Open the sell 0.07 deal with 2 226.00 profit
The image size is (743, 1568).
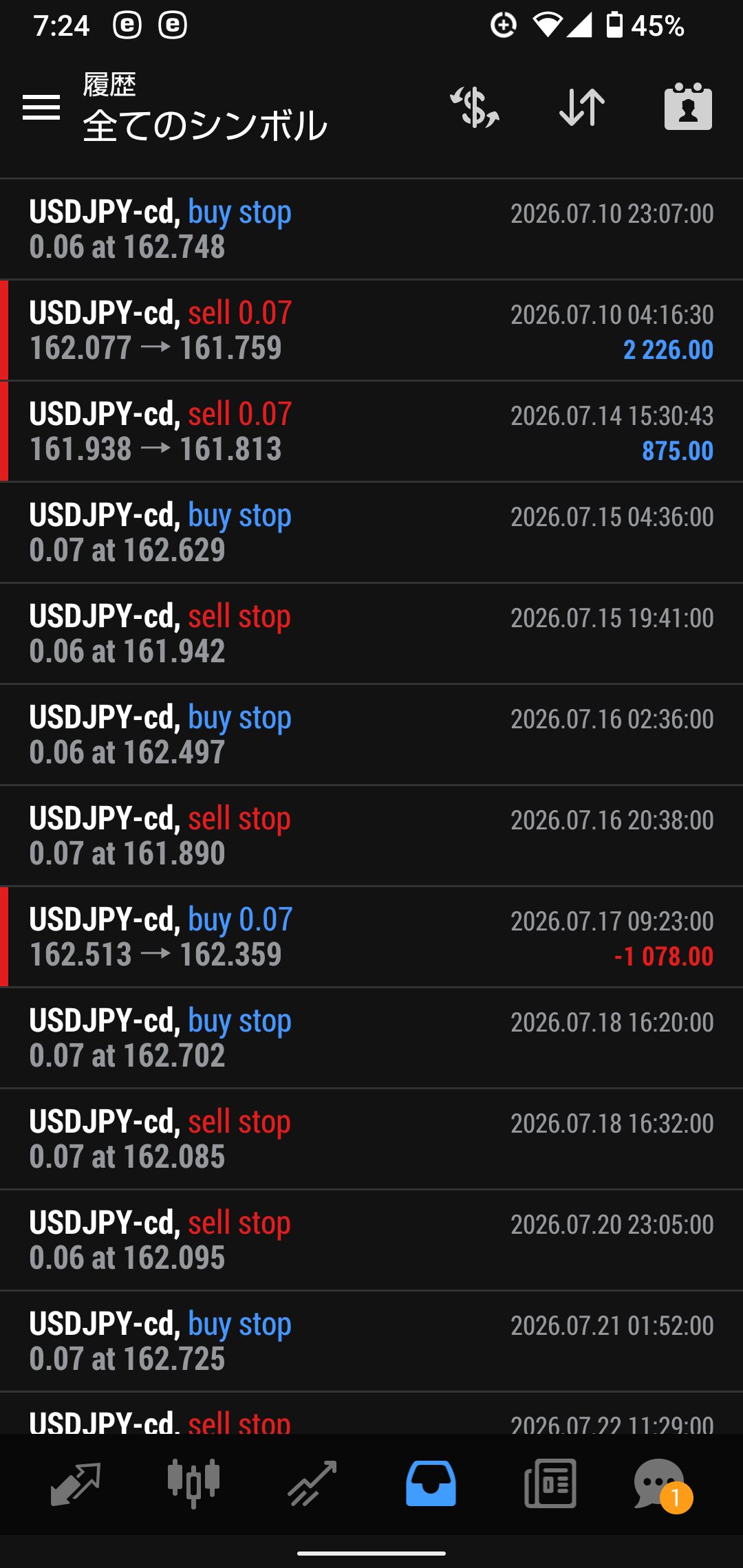[x=371, y=331]
